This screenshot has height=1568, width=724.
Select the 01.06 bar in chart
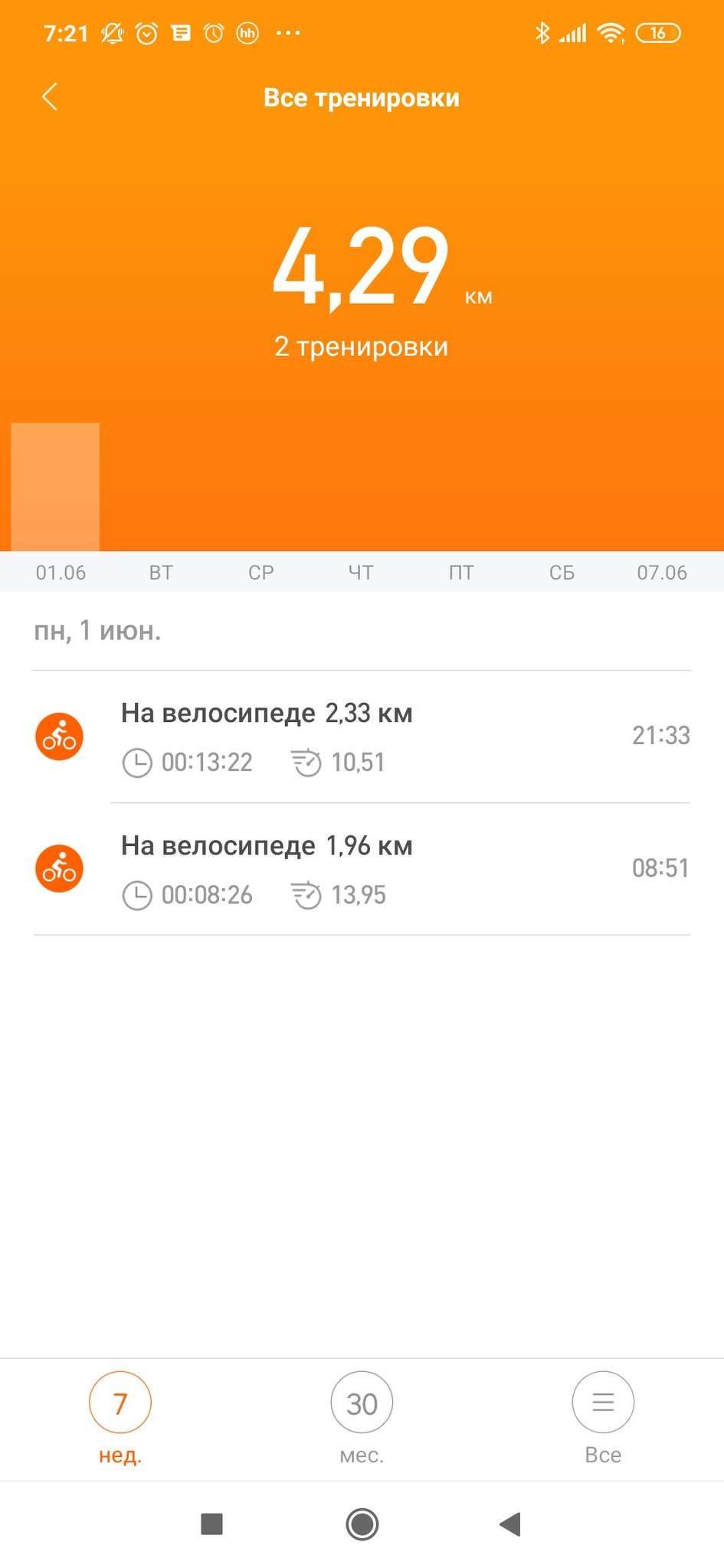[55, 487]
